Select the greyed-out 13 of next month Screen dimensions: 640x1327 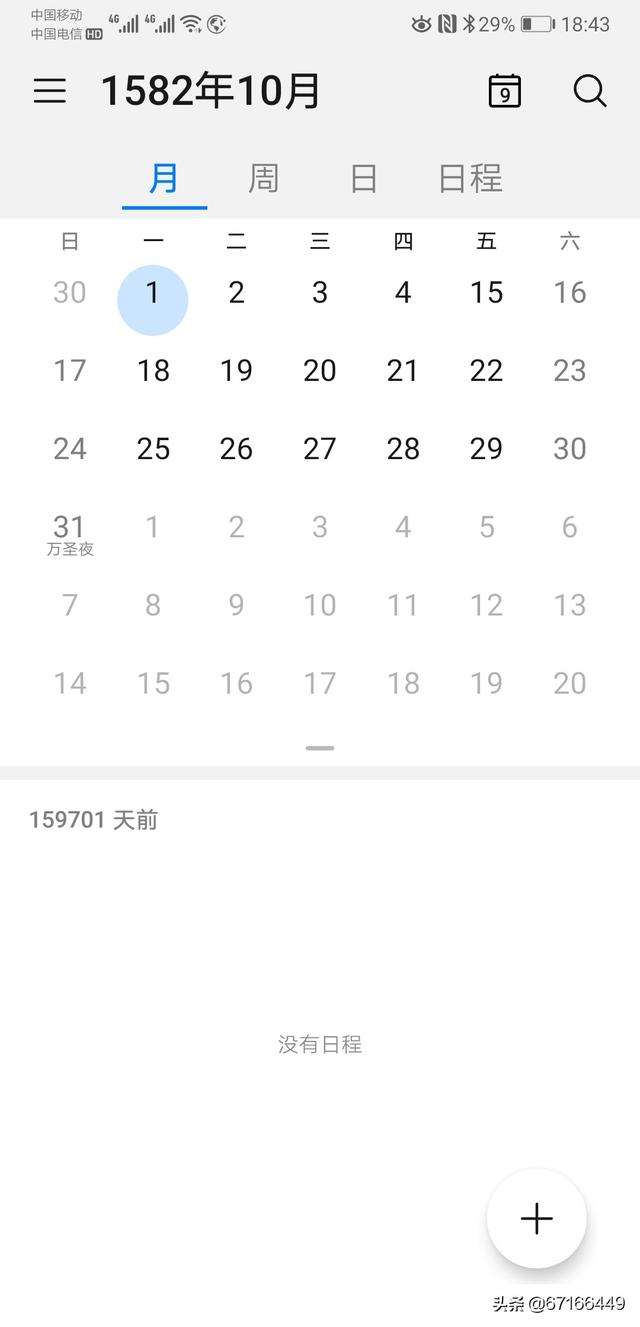point(570,605)
